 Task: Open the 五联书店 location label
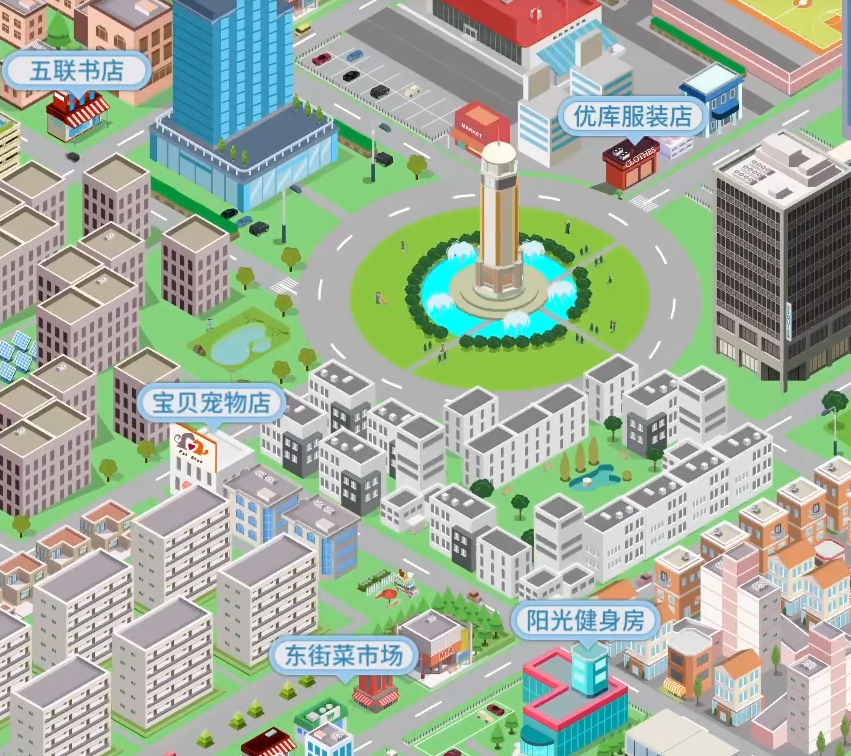coord(76,71)
